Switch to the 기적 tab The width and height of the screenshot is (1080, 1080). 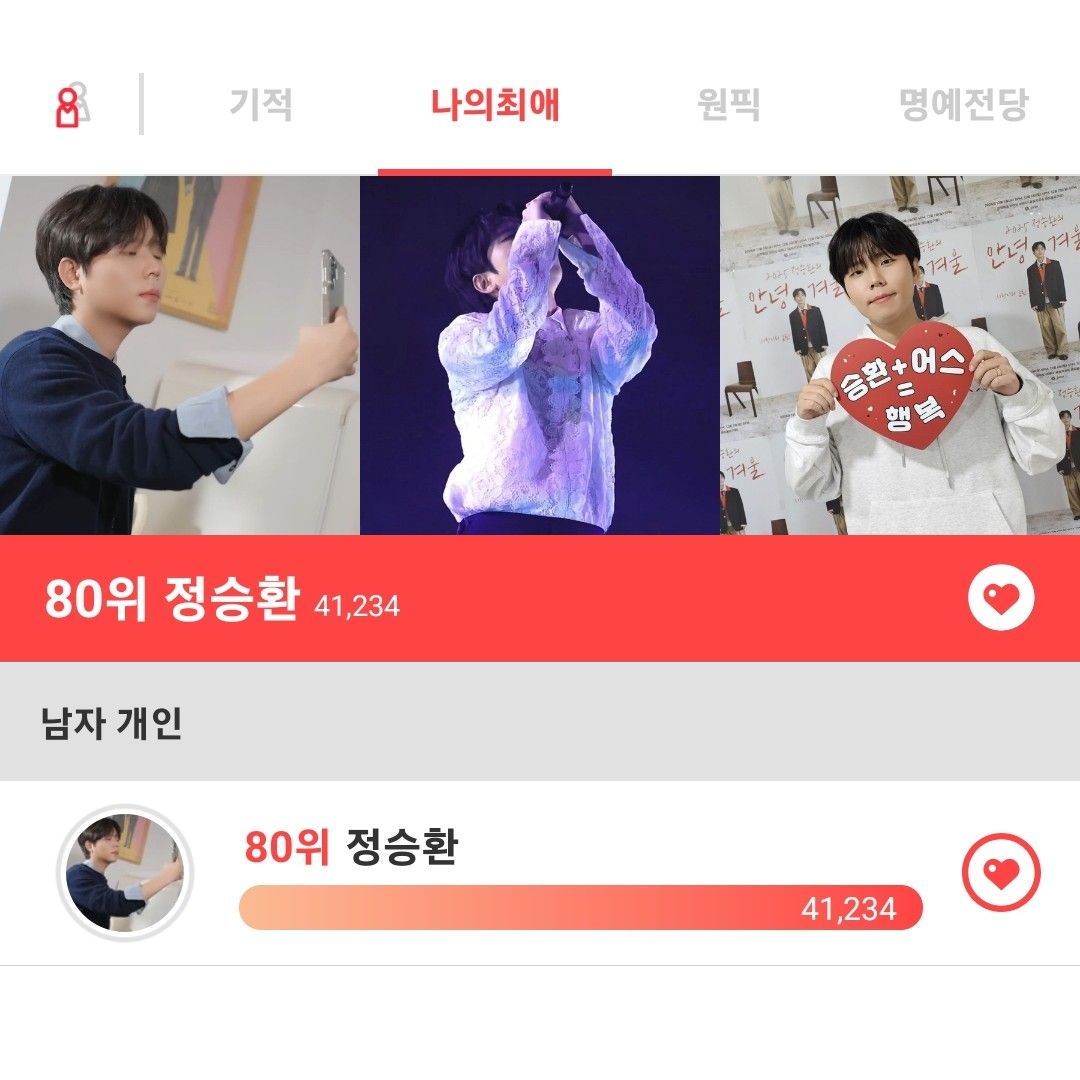261,104
